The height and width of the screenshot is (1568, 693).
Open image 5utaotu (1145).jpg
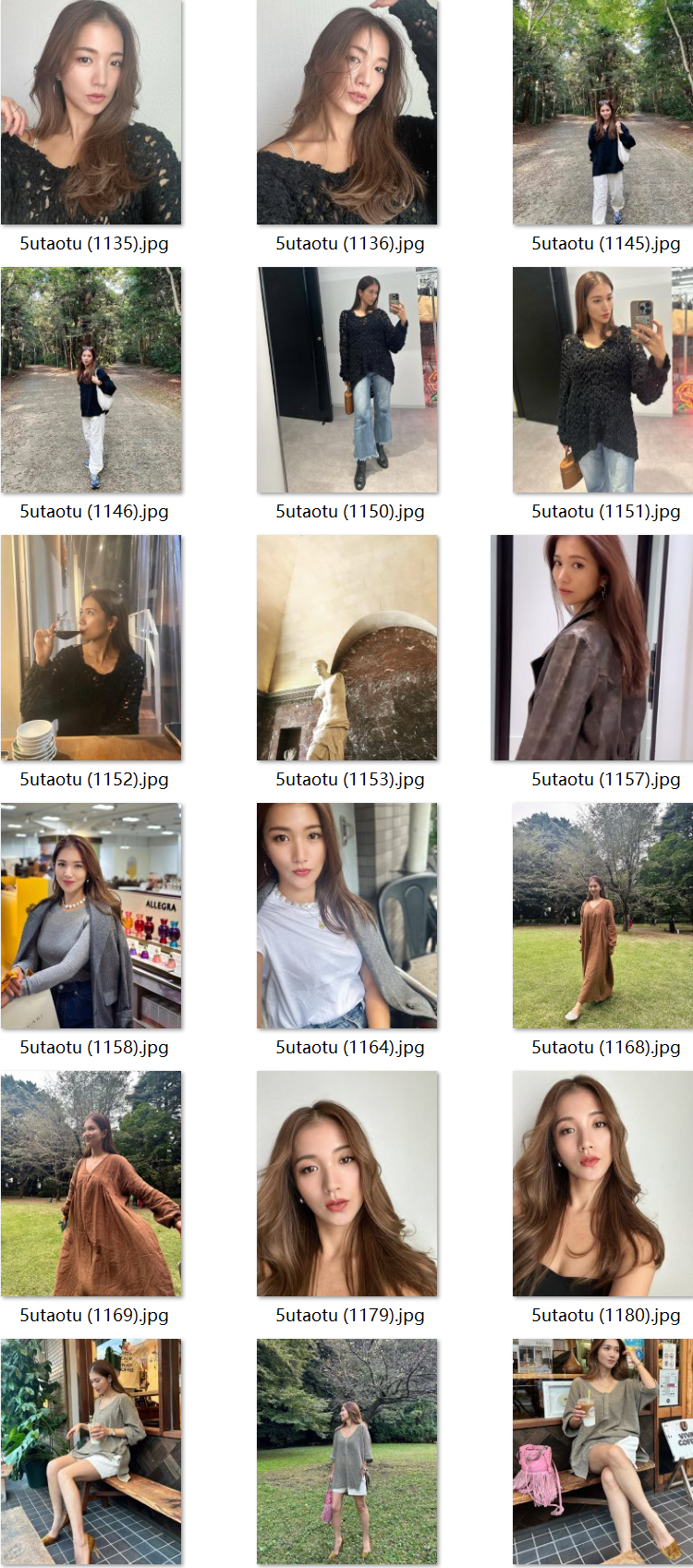602,113
